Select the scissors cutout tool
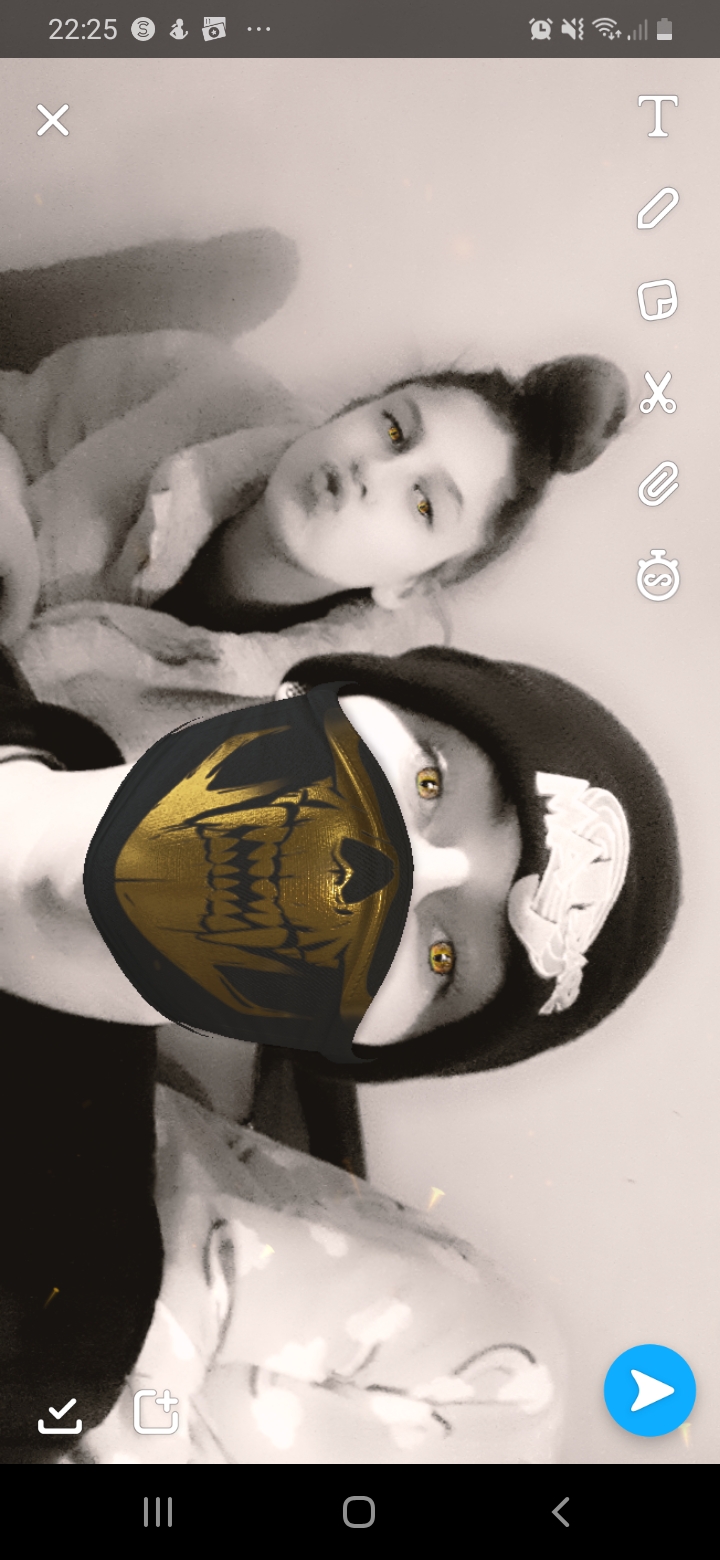Viewport: 720px width, 1560px height. [x=658, y=393]
